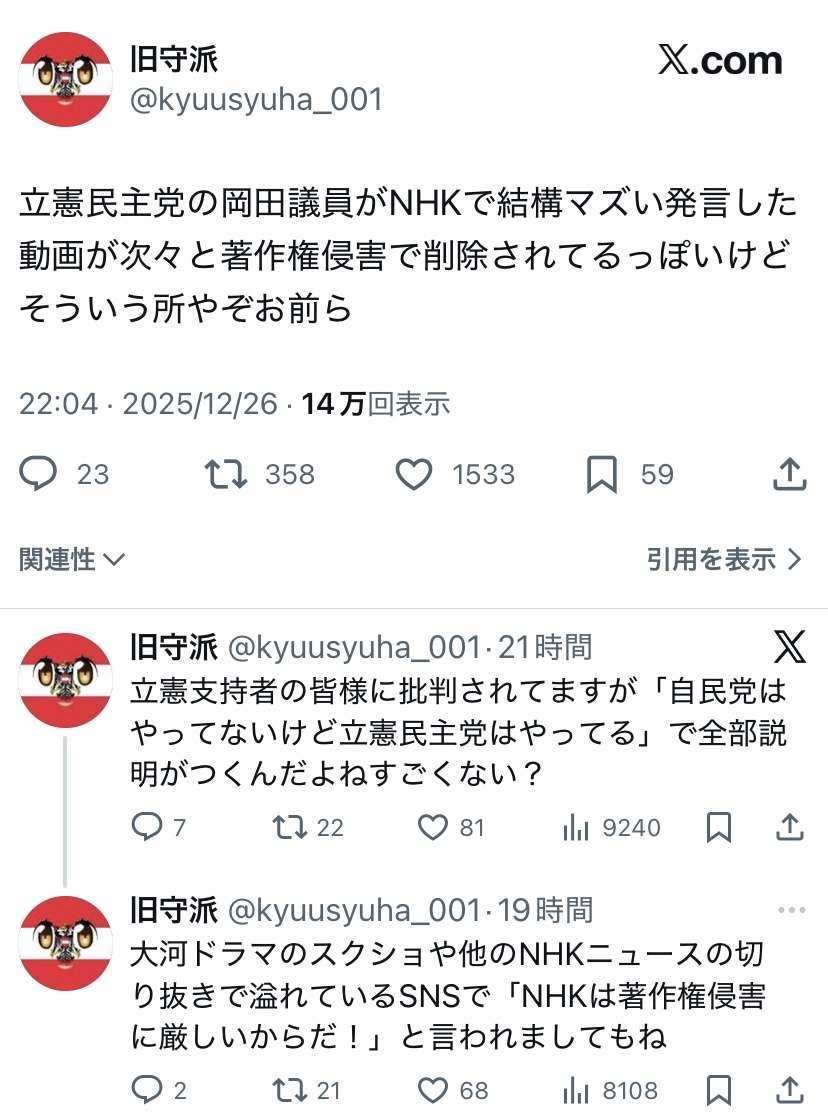828x1112 pixels.
Task: Expand the 関連性 sort dropdown
Action: tap(72, 559)
